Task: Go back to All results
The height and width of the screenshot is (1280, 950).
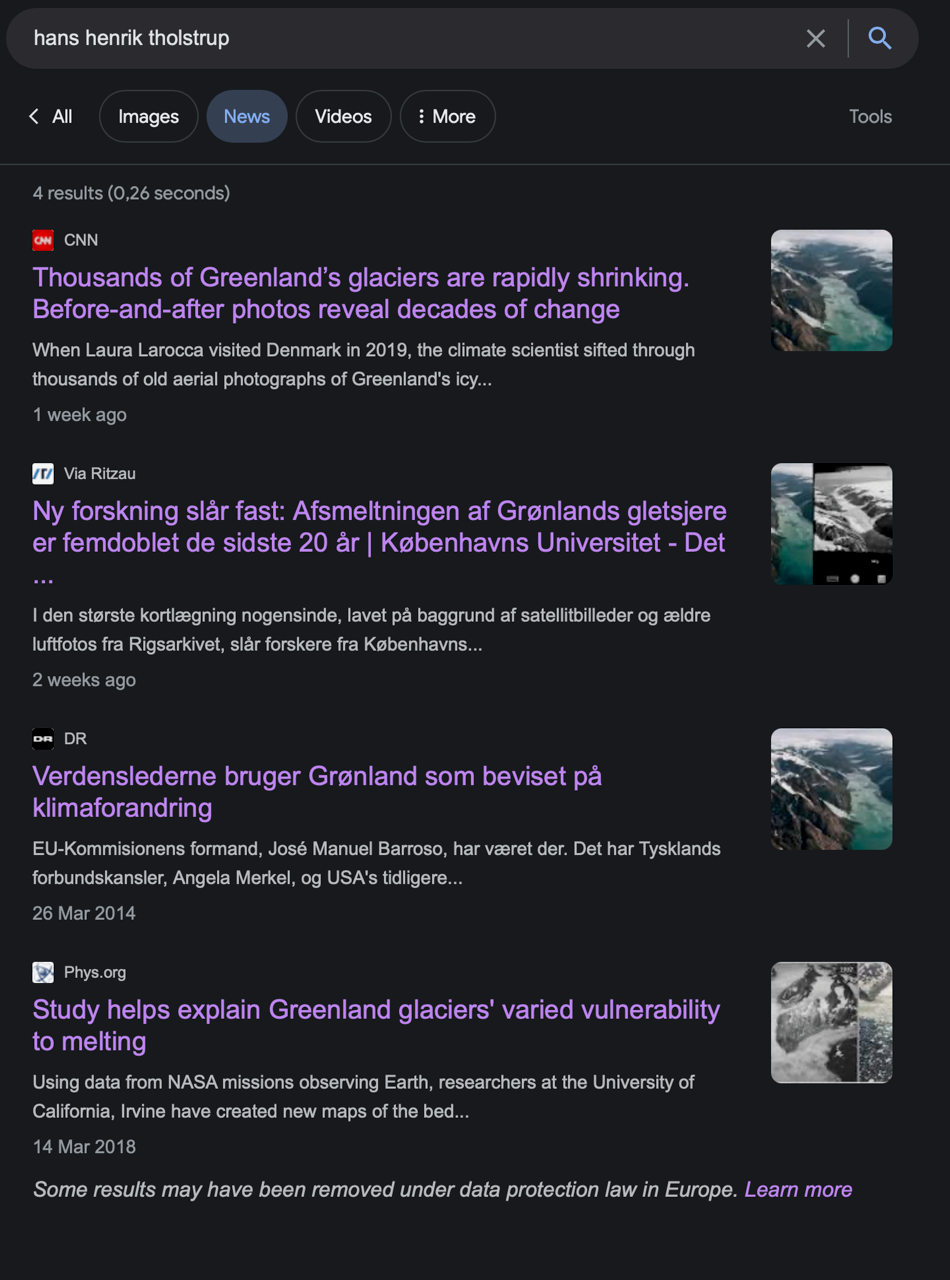Action: (x=51, y=116)
